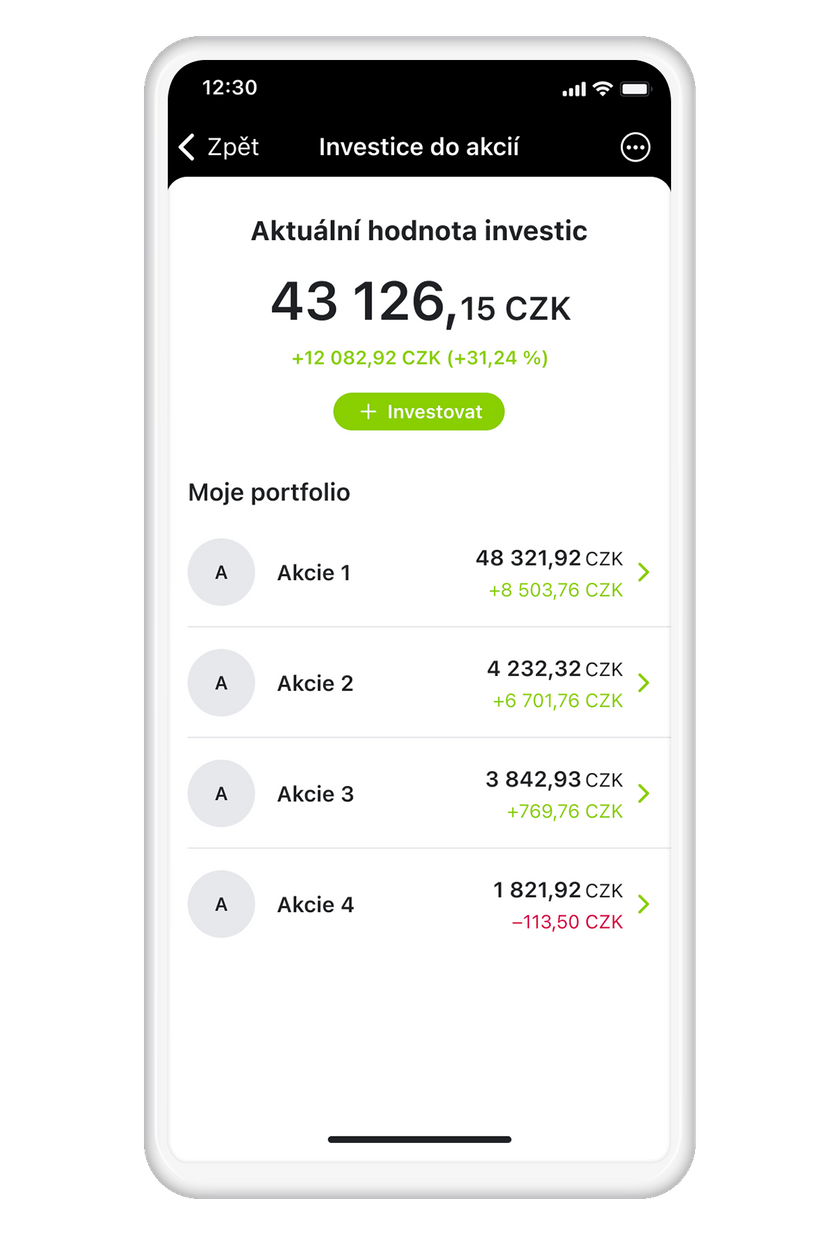Expand details for Akcie 1 via its chevron

pyautogui.click(x=646, y=572)
